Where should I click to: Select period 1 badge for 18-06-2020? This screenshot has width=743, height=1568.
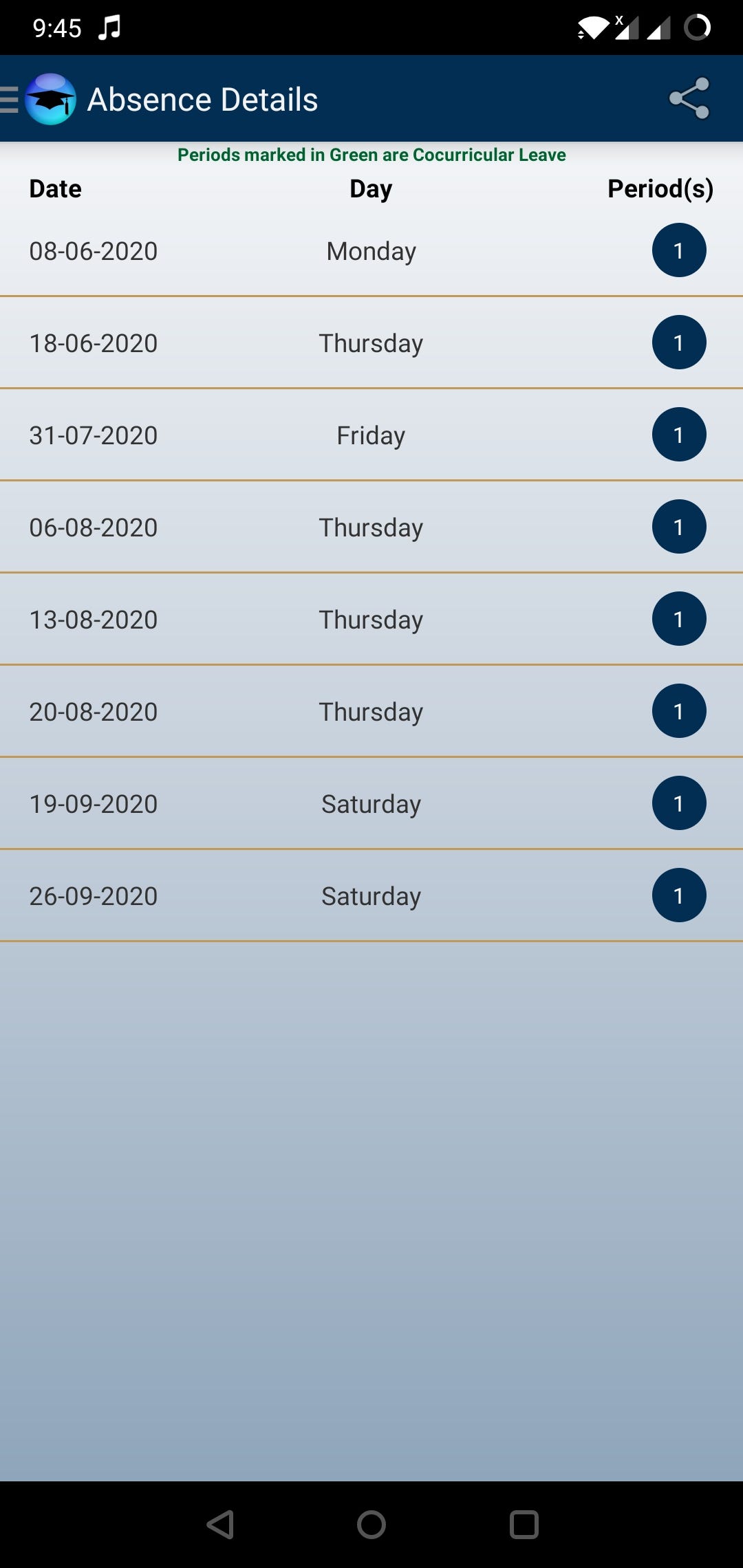(x=679, y=342)
